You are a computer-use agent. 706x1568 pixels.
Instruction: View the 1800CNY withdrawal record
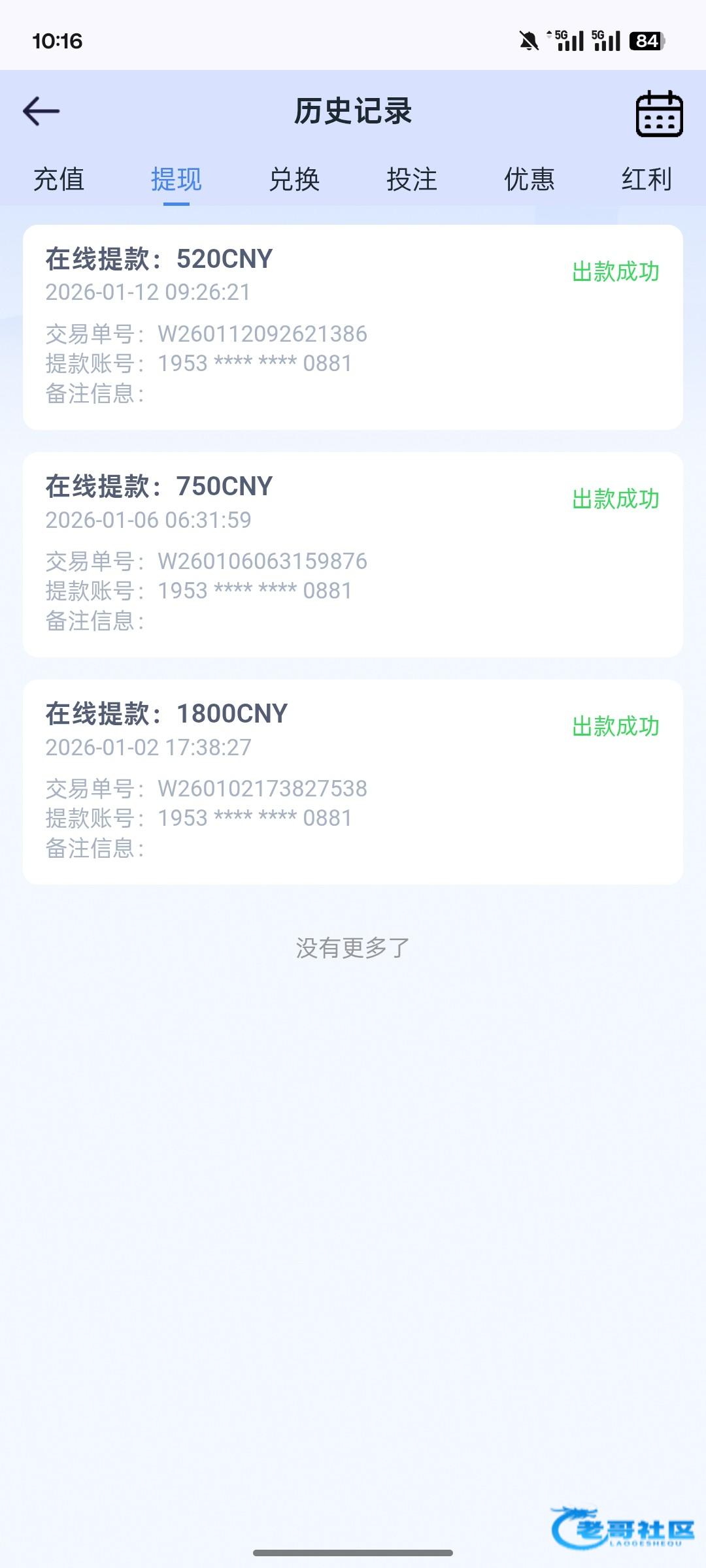(x=353, y=781)
